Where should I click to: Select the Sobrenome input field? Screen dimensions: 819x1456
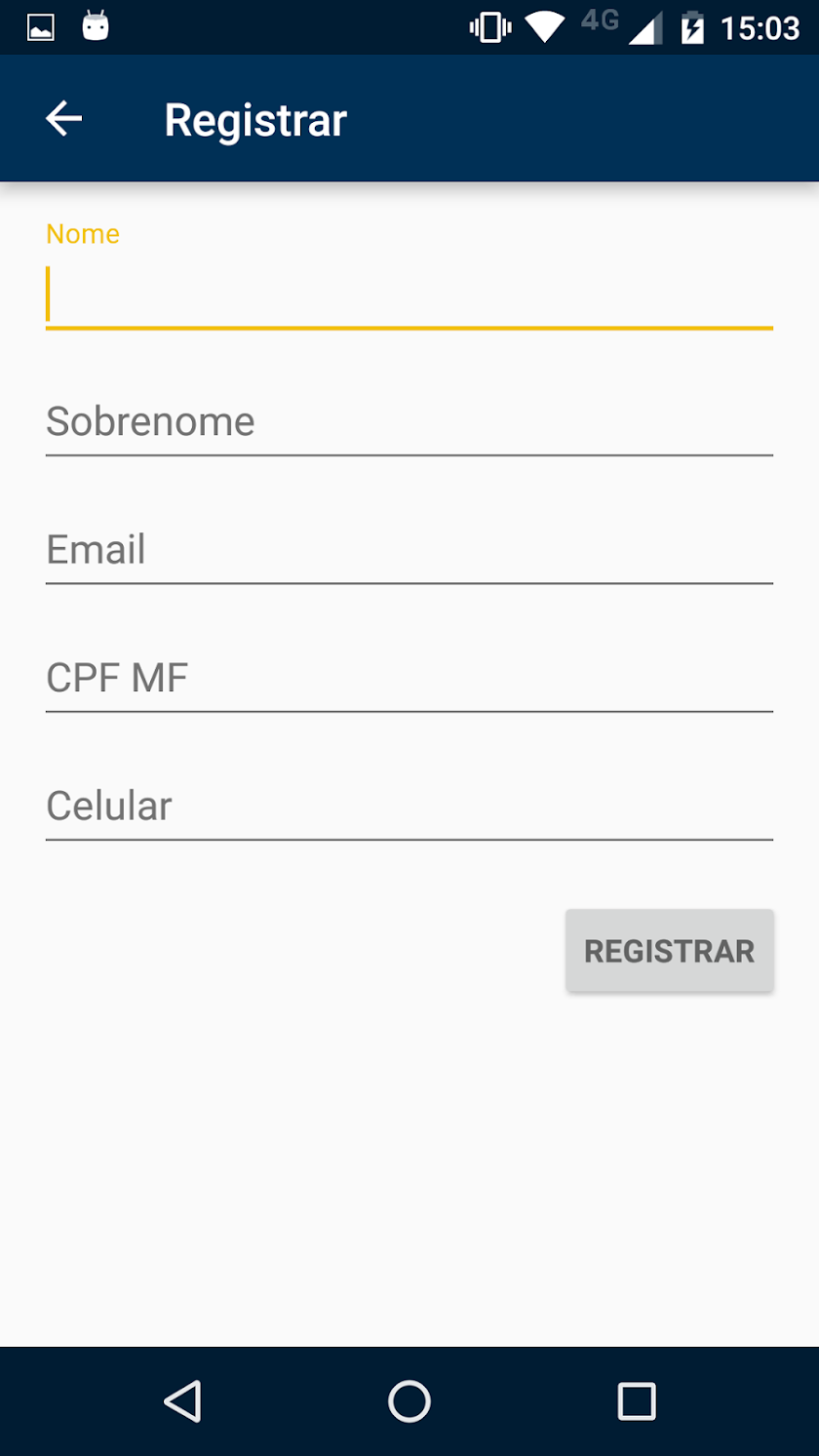point(409,422)
